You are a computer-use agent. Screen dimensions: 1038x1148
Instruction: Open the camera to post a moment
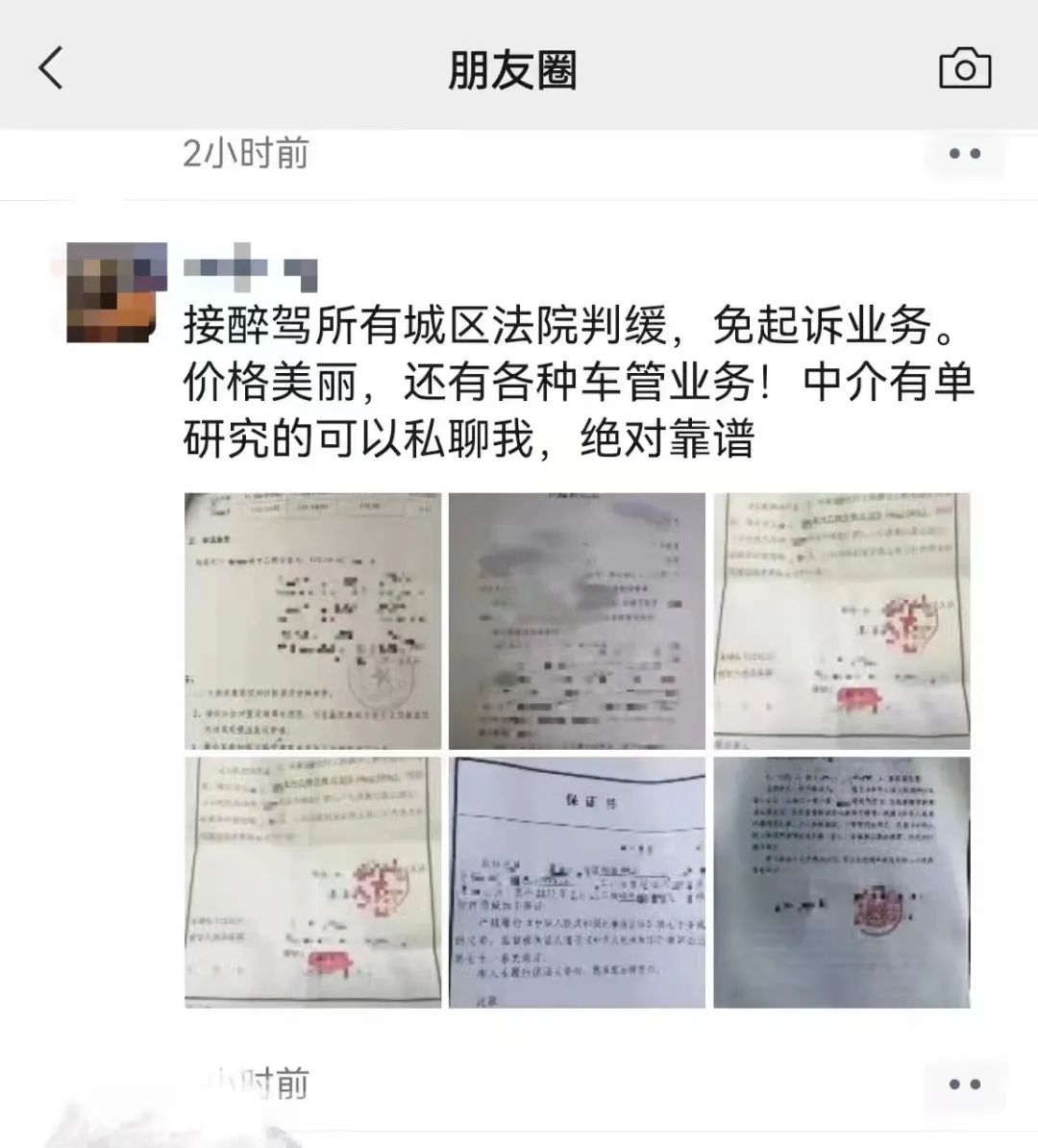click(964, 69)
